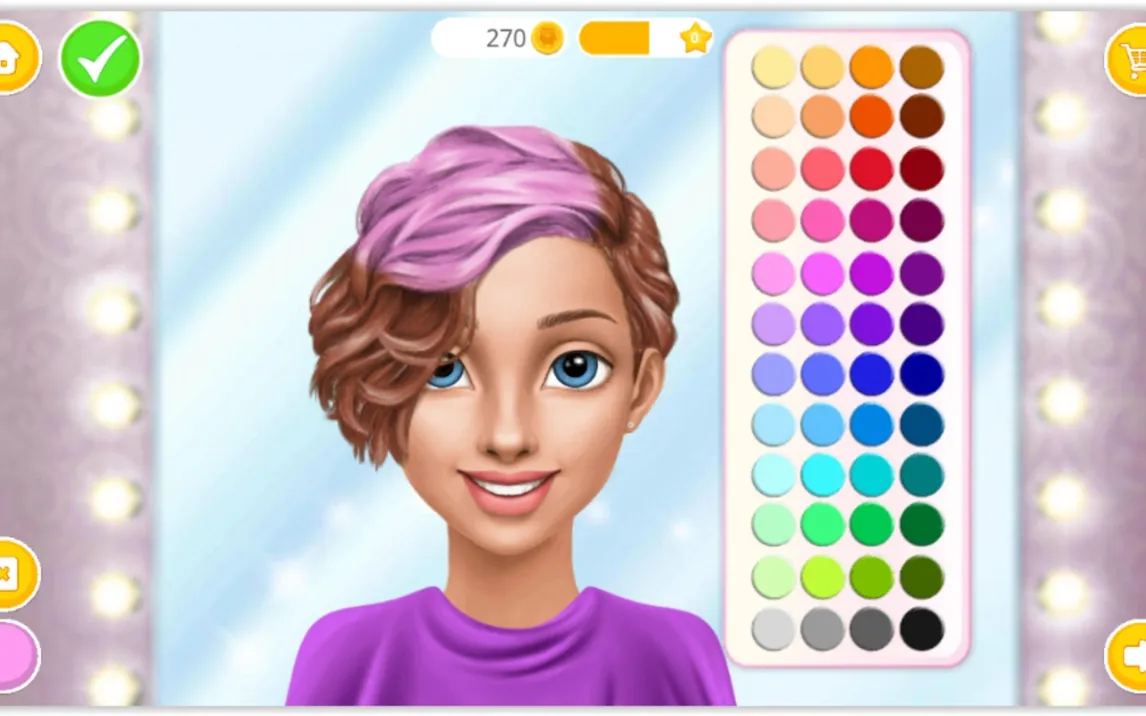
Task: Pick the dark brown swatch
Action: click(x=921, y=117)
